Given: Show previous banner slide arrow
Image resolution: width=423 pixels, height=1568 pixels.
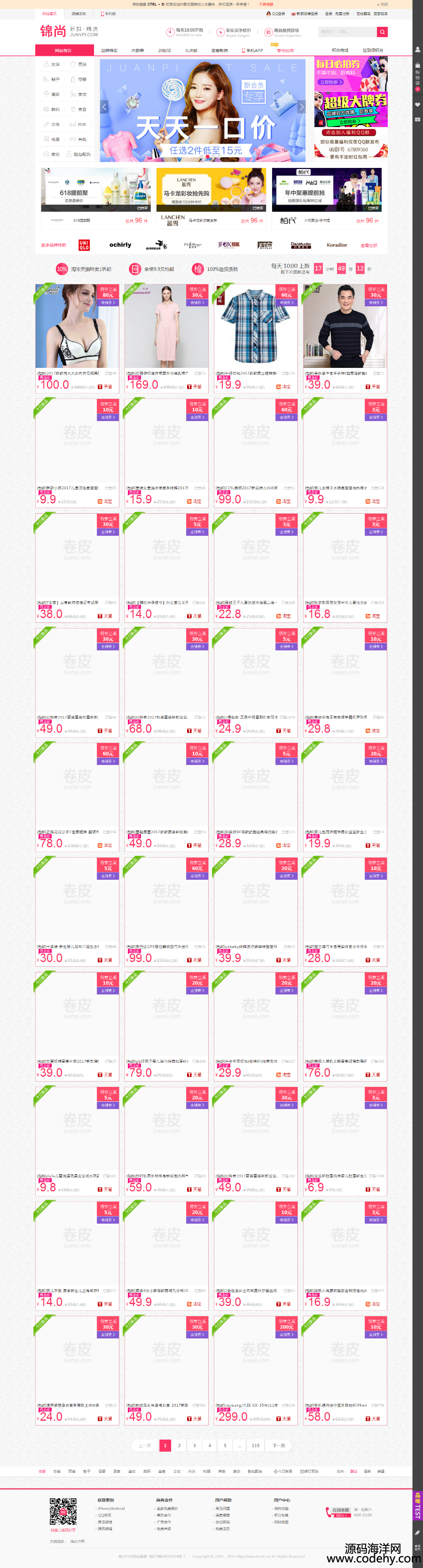Looking at the screenshot, I should [x=104, y=107].
